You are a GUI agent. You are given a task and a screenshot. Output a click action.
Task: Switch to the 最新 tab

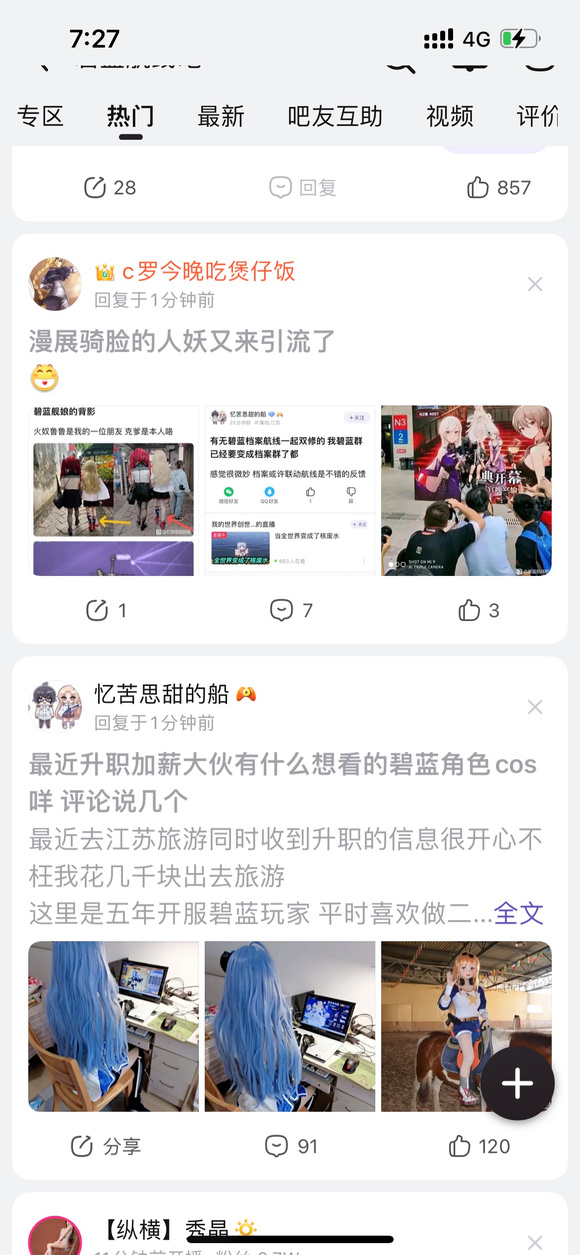click(x=221, y=116)
